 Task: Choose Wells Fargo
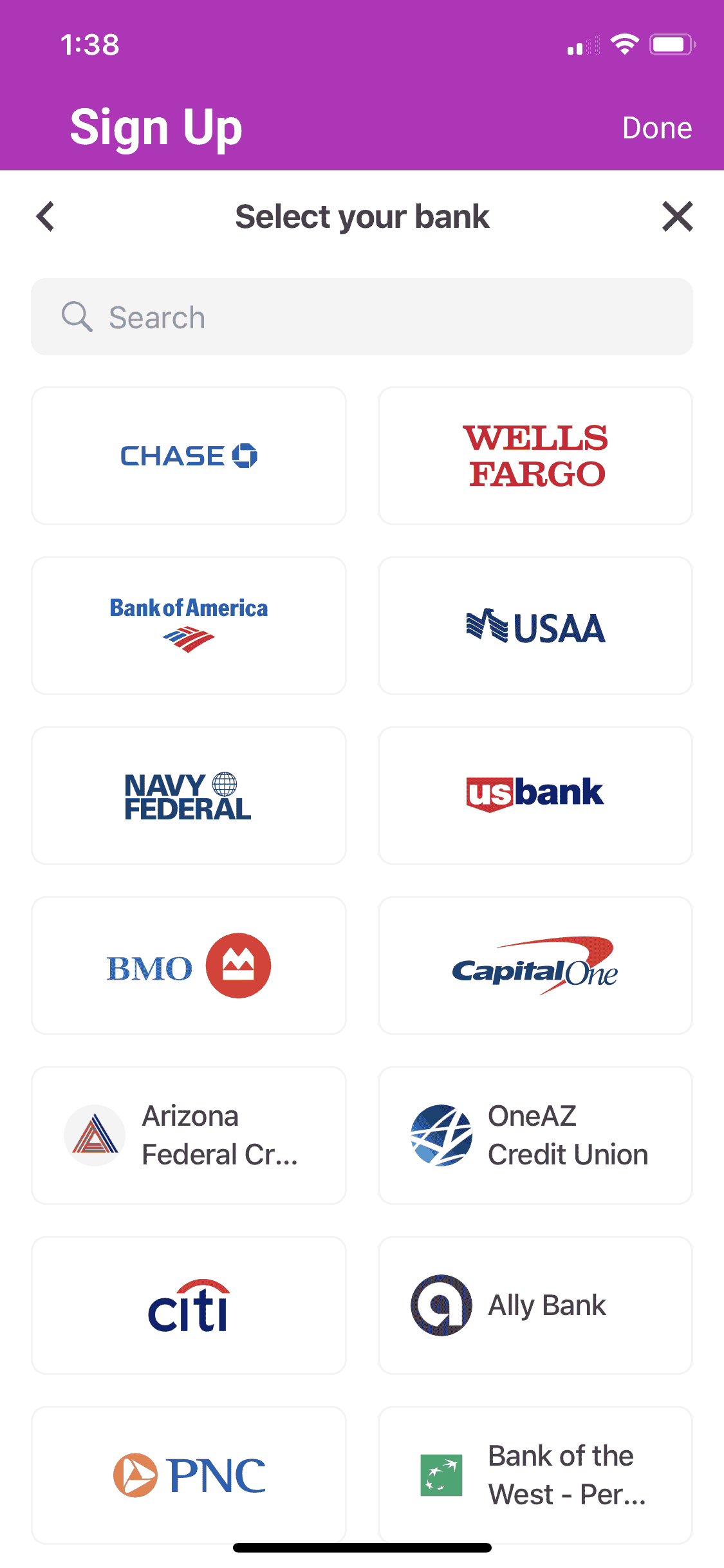tap(535, 456)
